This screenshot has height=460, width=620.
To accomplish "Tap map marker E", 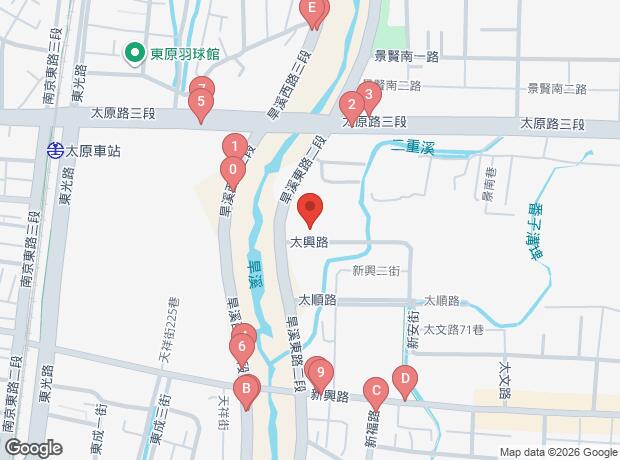I will tap(313, 12).
